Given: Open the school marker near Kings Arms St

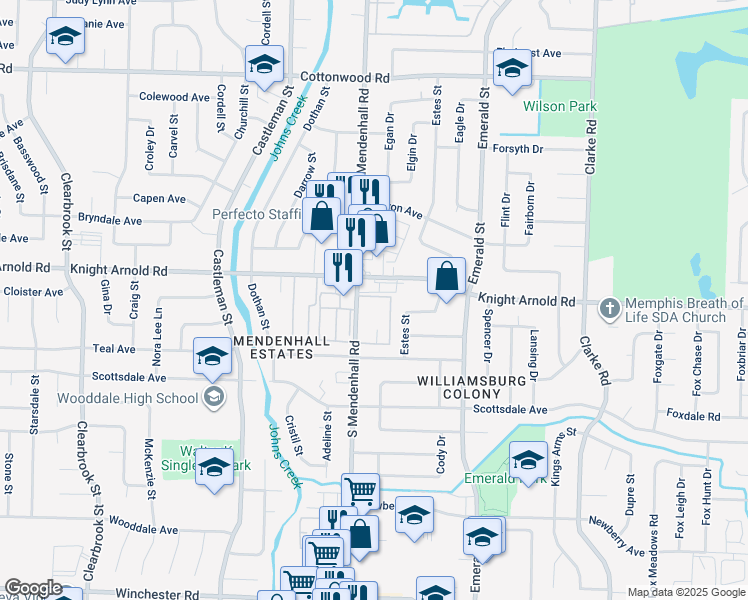Looking at the screenshot, I should click(x=528, y=461).
